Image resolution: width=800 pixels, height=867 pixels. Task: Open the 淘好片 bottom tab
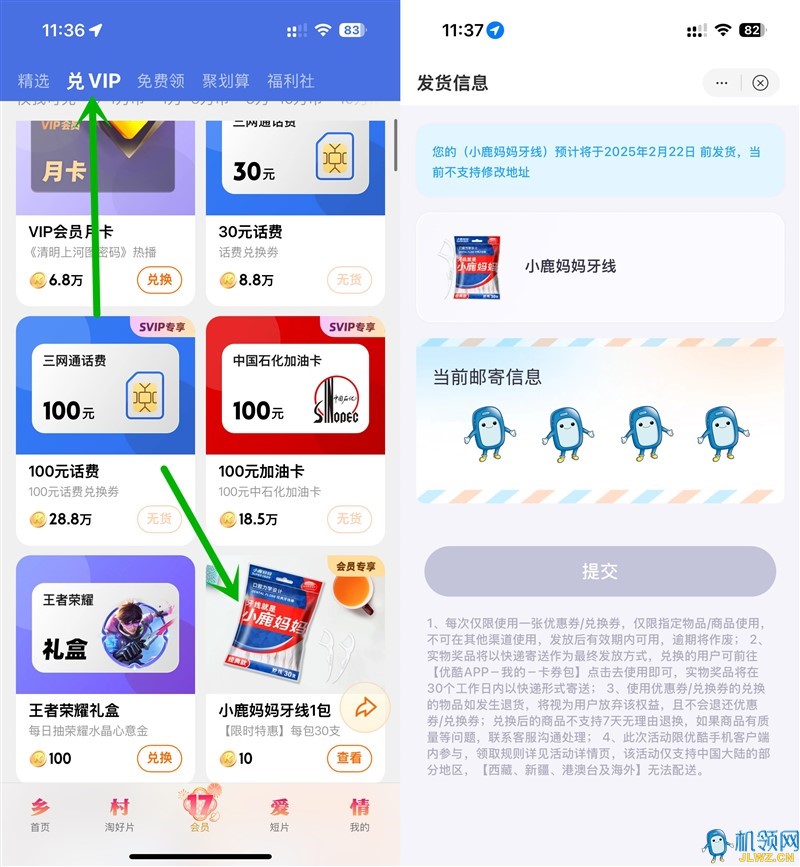tap(120, 814)
